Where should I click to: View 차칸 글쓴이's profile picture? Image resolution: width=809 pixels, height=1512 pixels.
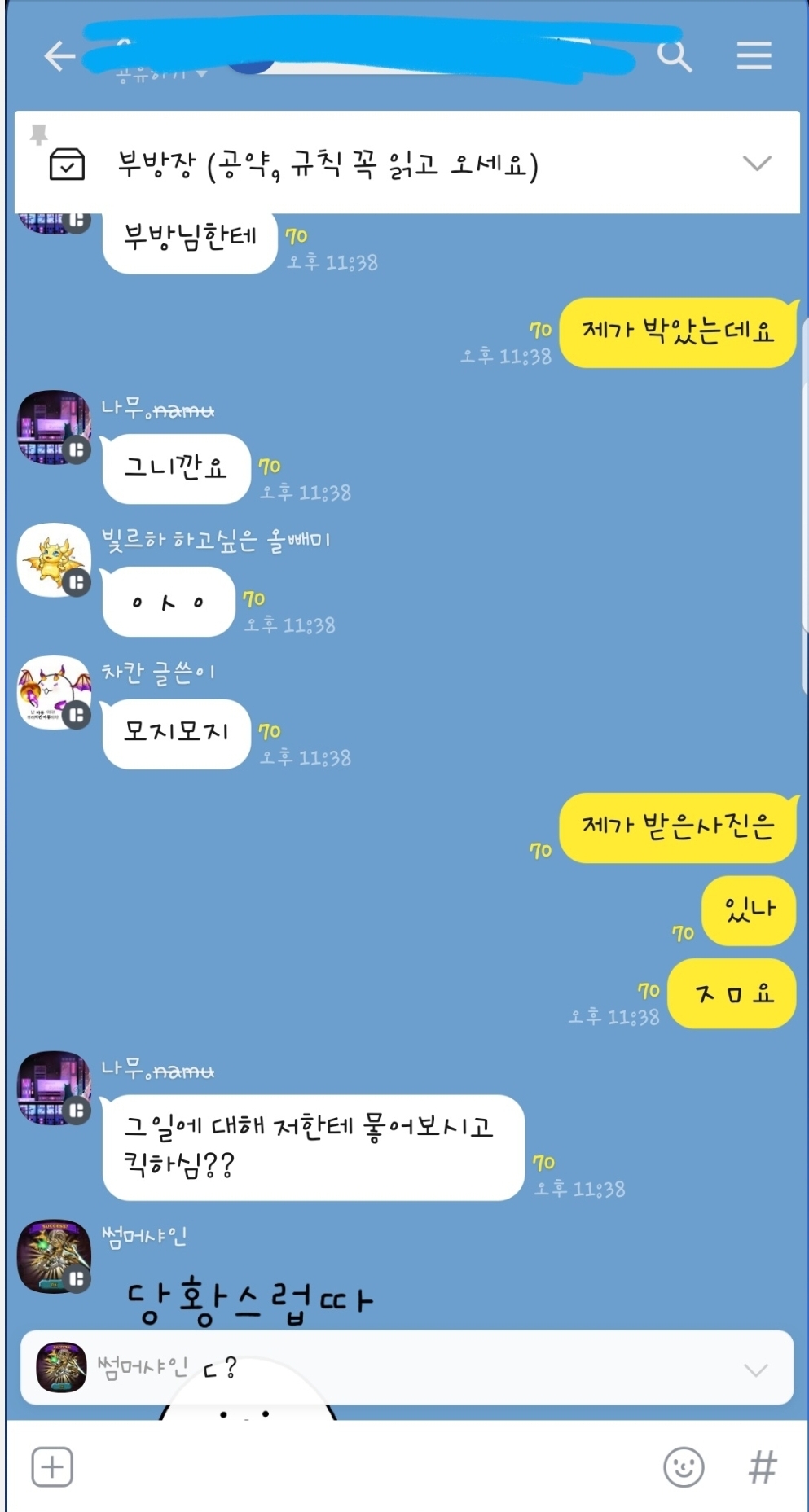point(54,692)
